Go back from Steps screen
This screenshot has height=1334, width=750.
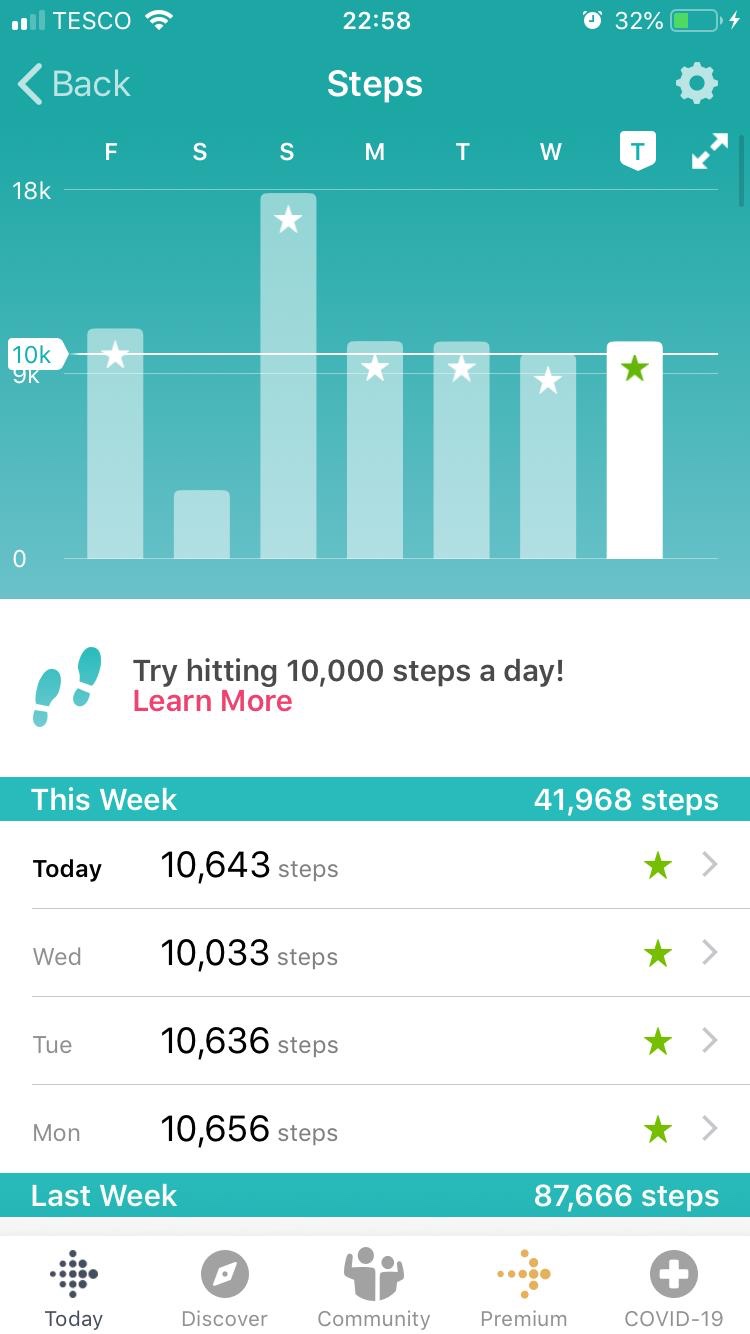point(75,84)
